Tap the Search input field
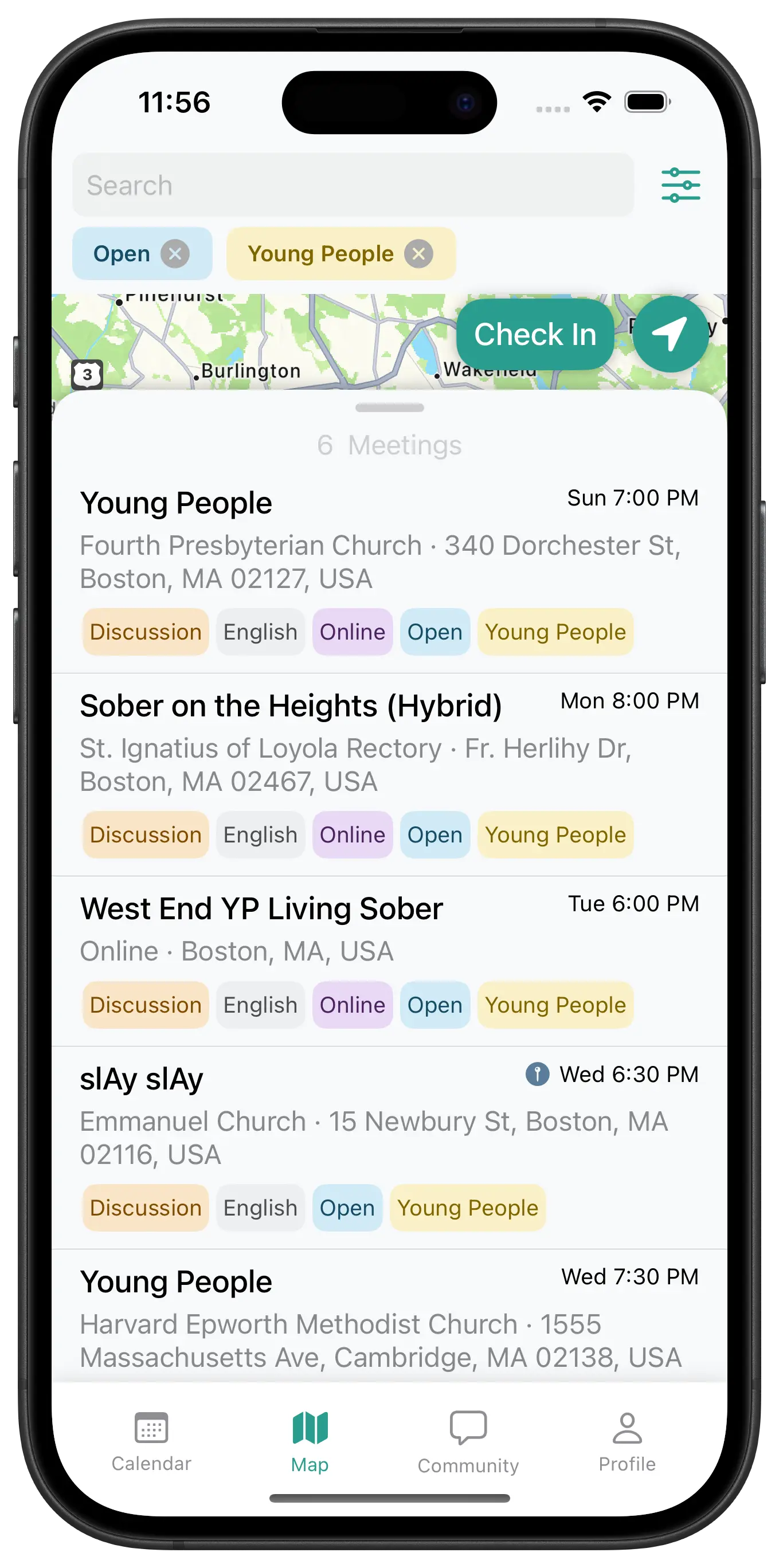The width and height of the screenshot is (779, 1568). 353,185
